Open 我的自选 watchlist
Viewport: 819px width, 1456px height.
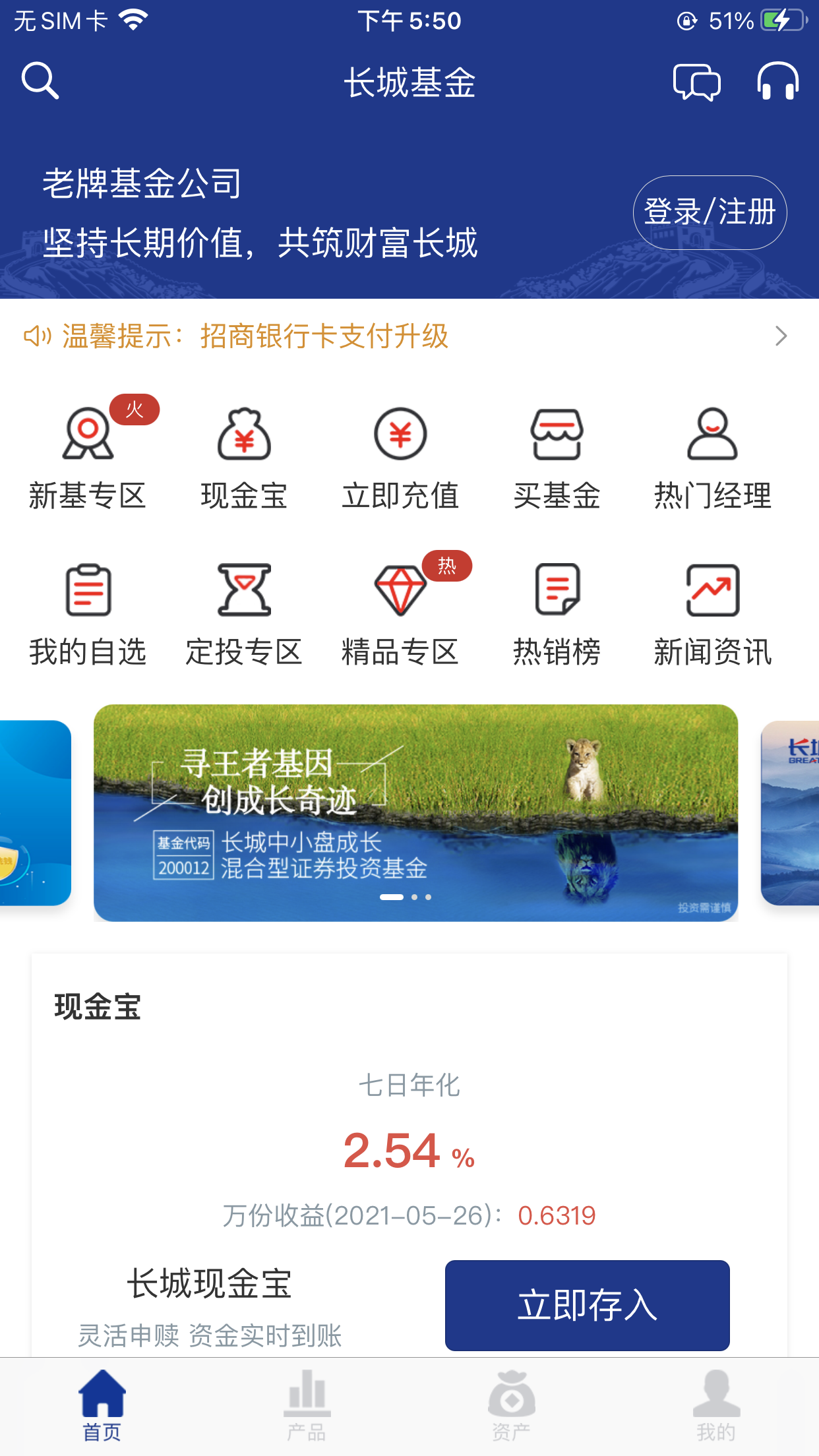point(88,614)
